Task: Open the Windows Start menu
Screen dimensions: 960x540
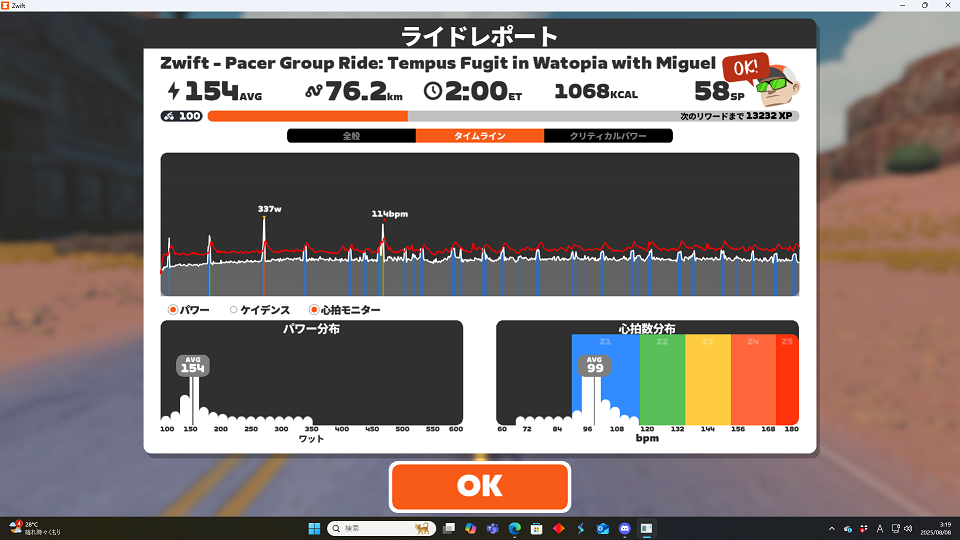Action: [313, 528]
